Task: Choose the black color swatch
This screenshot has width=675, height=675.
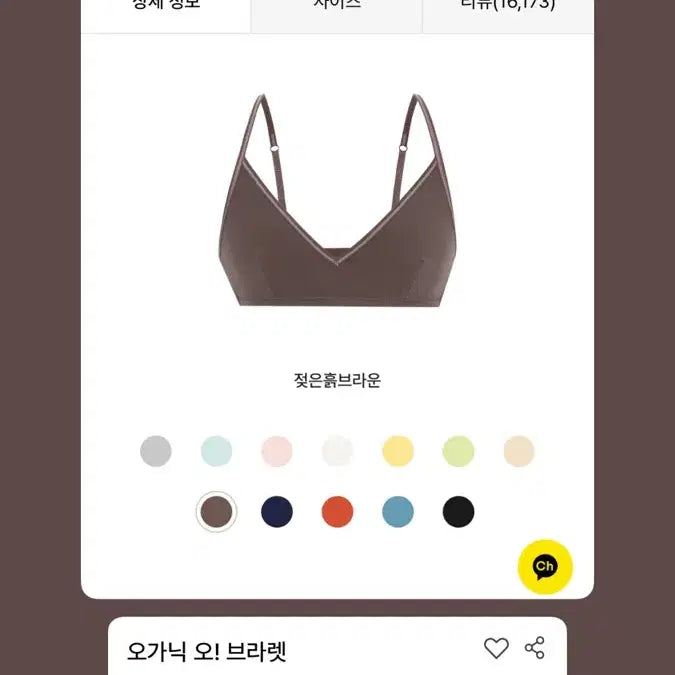Action: pos(458,512)
